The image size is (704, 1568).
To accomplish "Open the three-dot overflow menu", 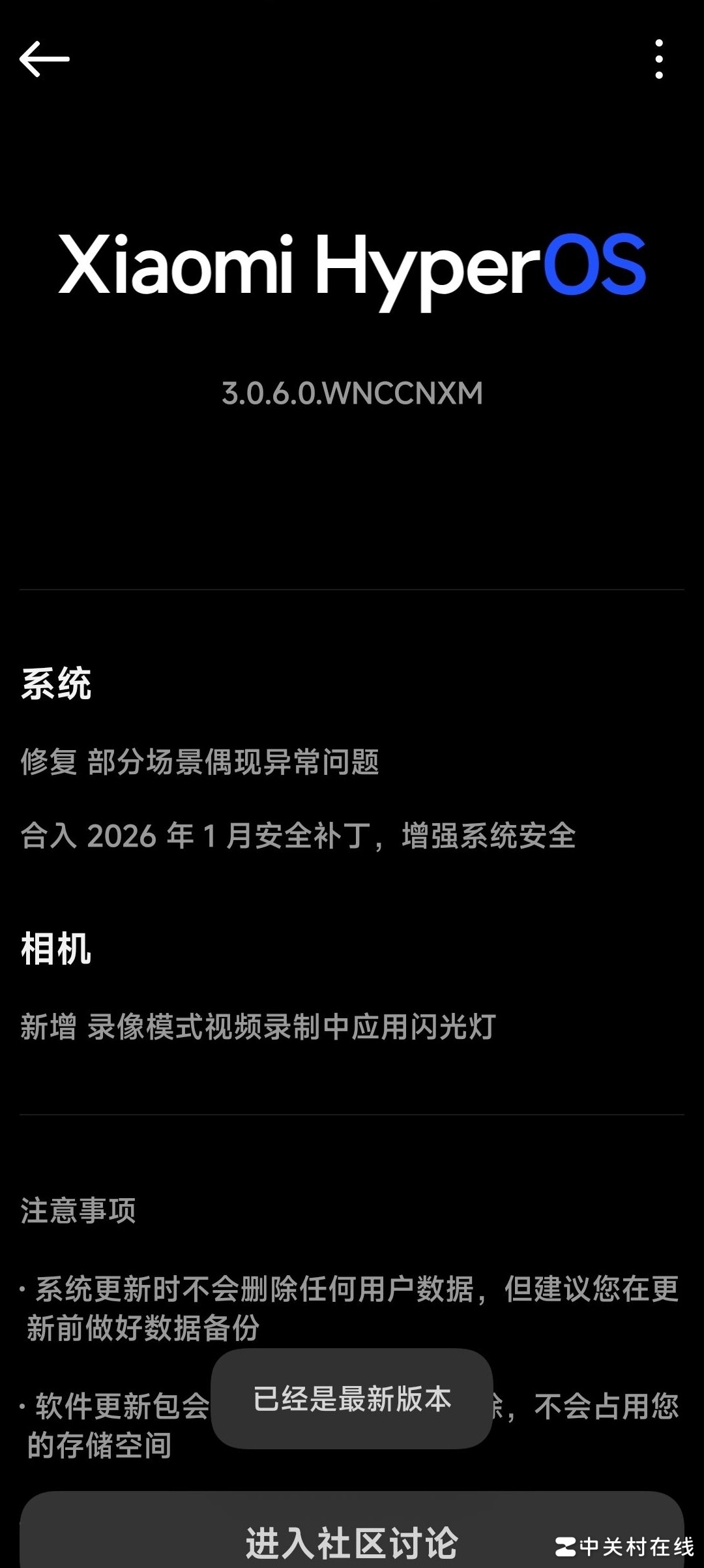I will tap(659, 59).
